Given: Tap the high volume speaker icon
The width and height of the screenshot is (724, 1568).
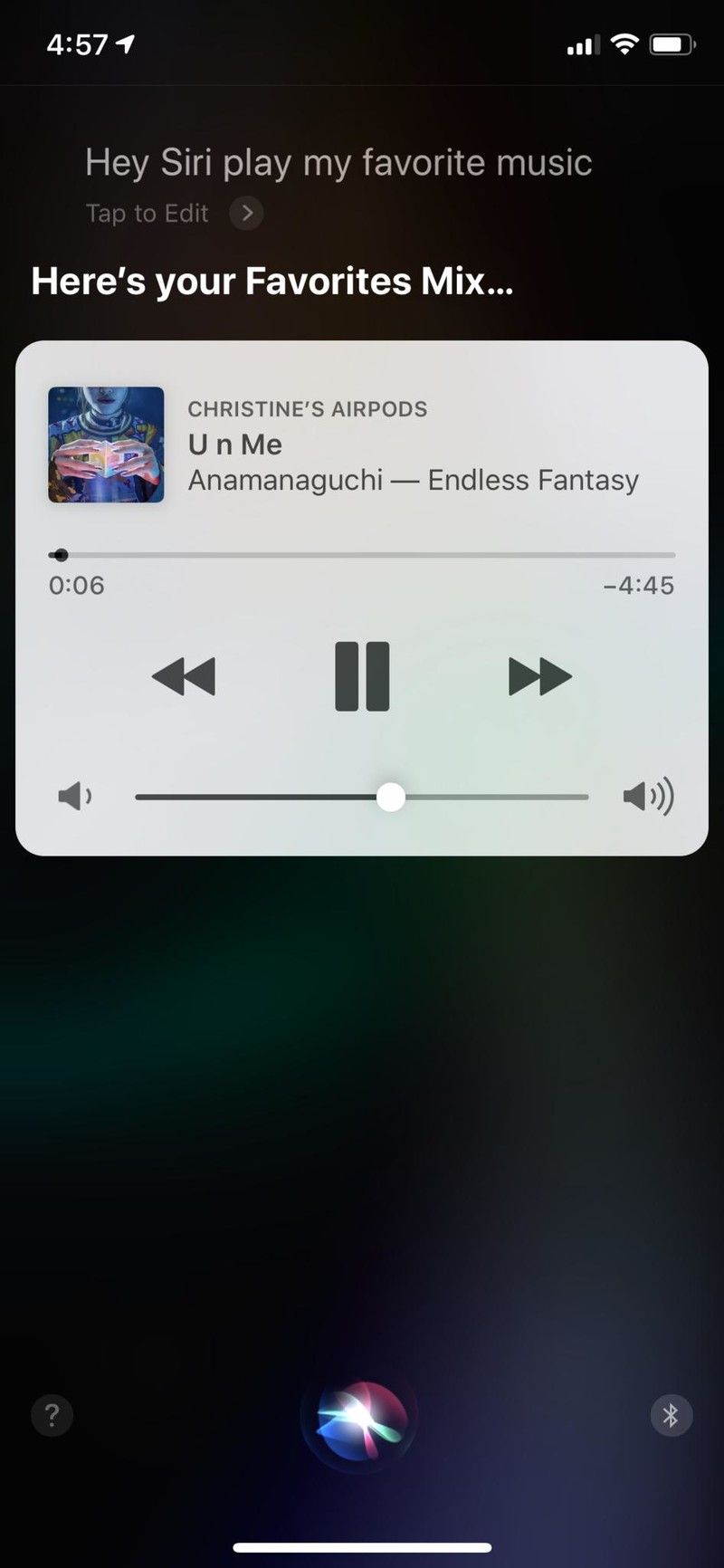Looking at the screenshot, I should click(x=650, y=797).
